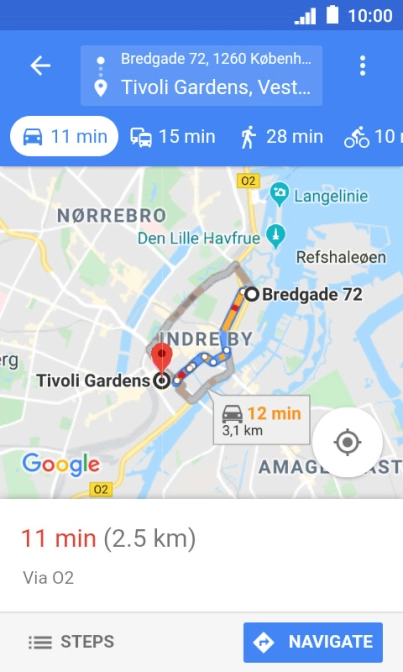Switch to the cycling mode
Viewport: 403px width, 672px height.
(x=373, y=137)
